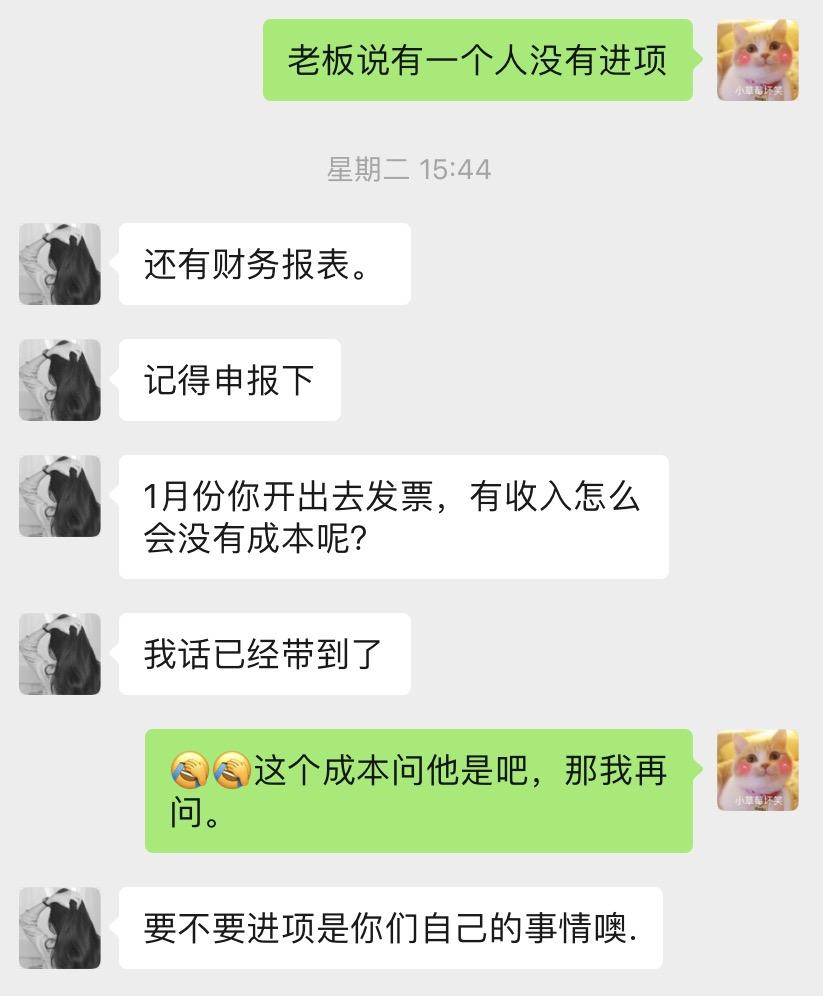The width and height of the screenshot is (823, 996).
Task: Click contact avatar beside "记得申报下" message
Action: pyautogui.click(x=60, y=380)
